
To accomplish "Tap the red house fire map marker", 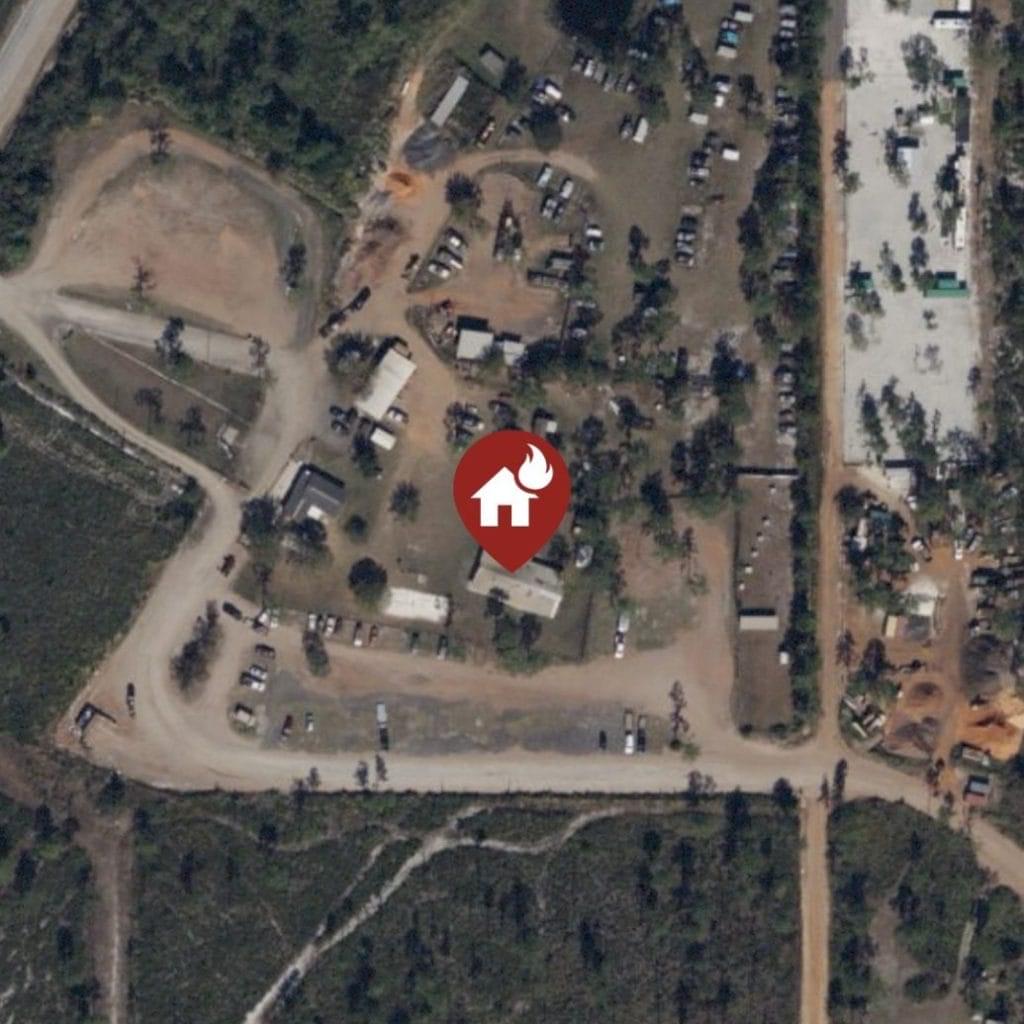I will click(x=511, y=493).
